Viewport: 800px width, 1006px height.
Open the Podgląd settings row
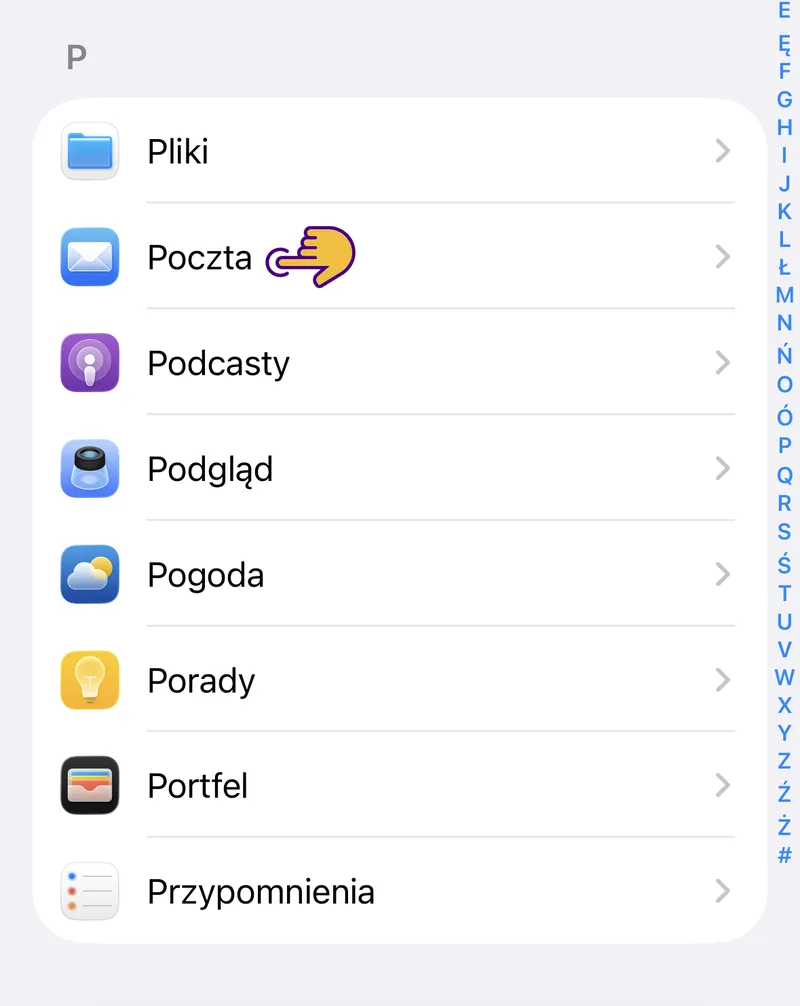pyautogui.click(x=400, y=469)
